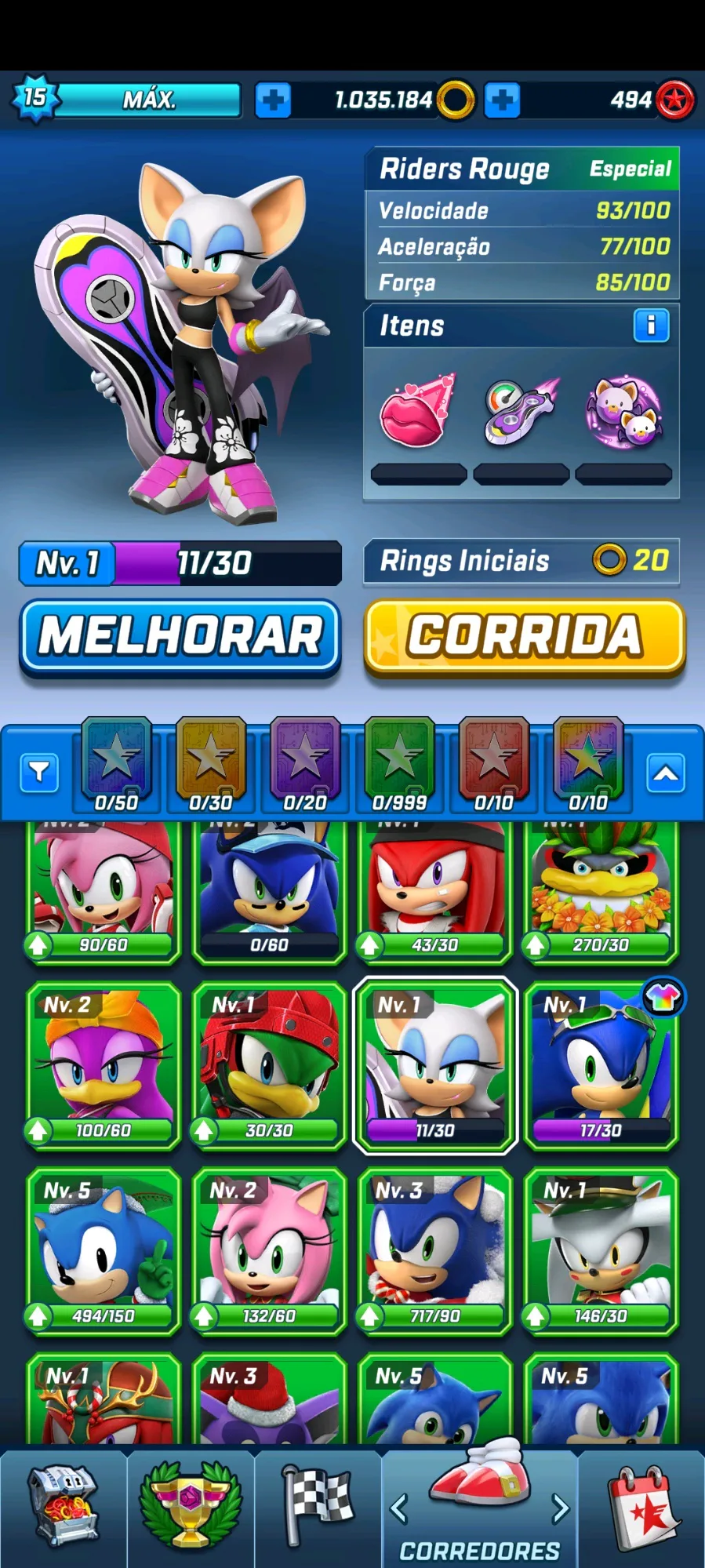705x1568 pixels.
Task: Open the character filter funnel
Action: (39, 773)
